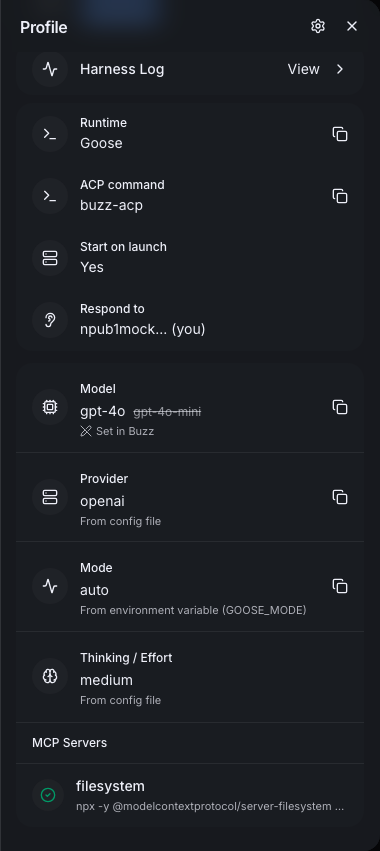Image resolution: width=380 pixels, height=851 pixels.
Task: Copy the Provider value openai
Action: coord(340,497)
